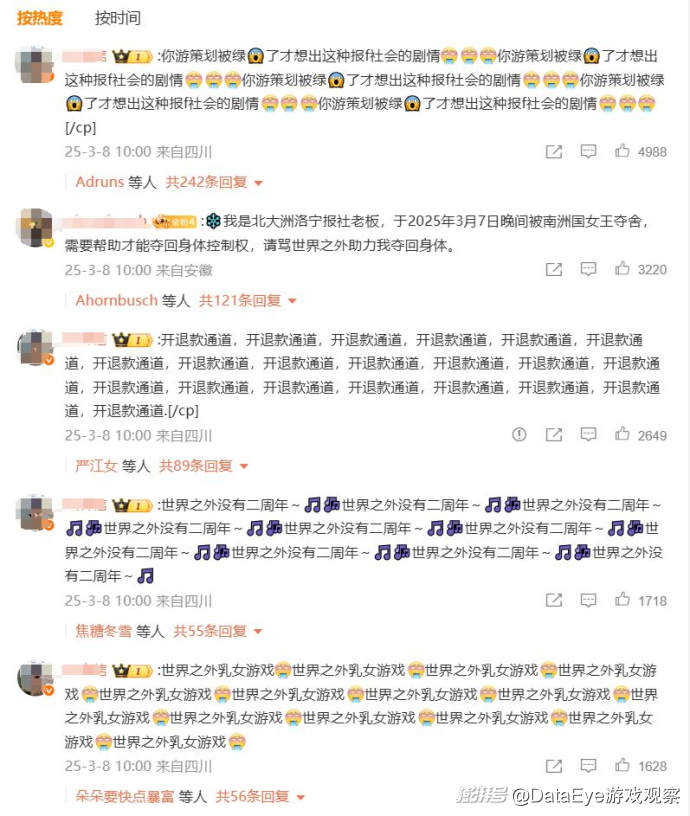Select the 按热度 sorting tab

[x=39, y=18]
